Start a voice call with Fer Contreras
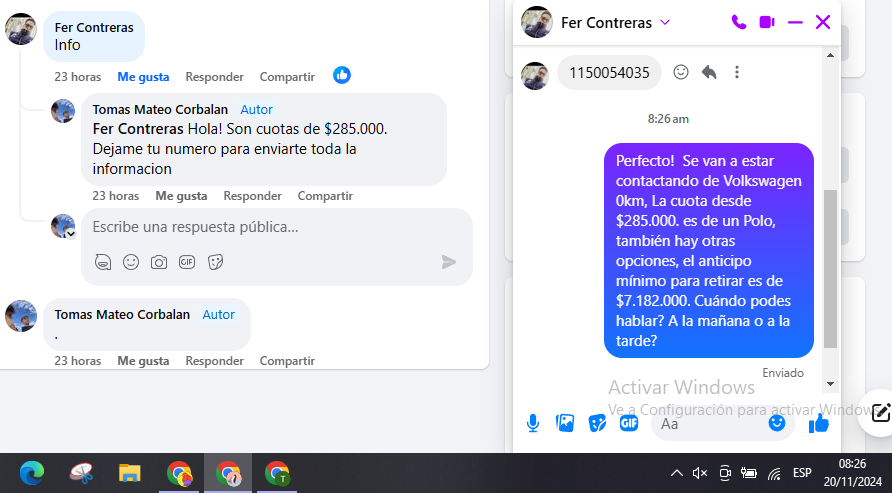The height and width of the screenshot is (493, 892). (738, 22)
